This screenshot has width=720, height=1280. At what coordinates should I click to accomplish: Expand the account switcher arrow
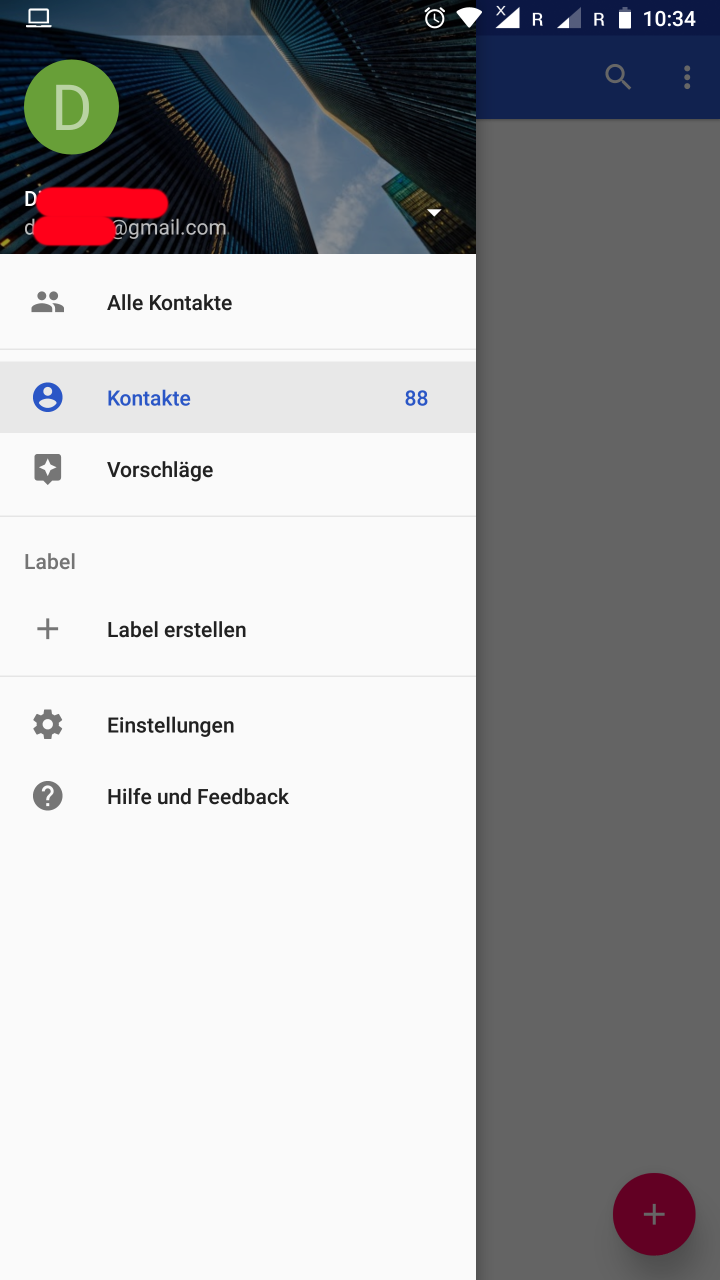point(434,213)
